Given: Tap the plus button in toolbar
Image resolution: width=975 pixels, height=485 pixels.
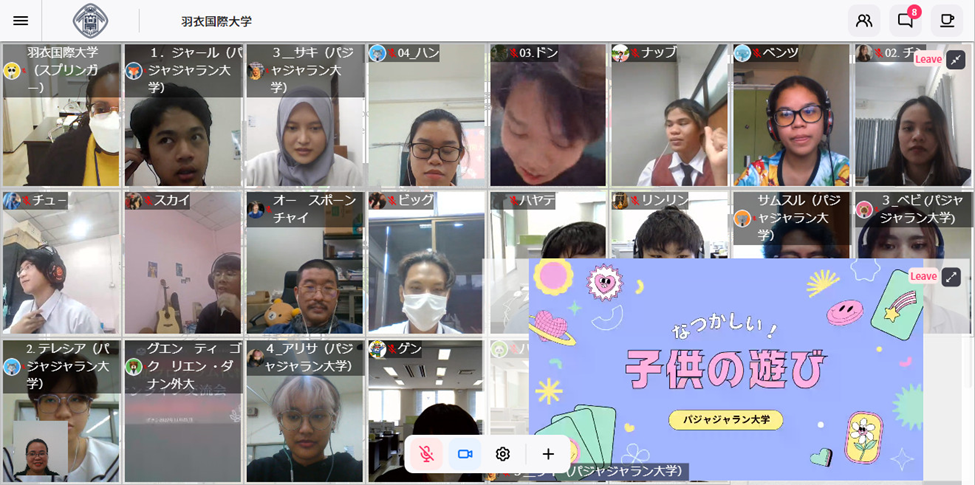Looking at the screenshot, I should 548,454.
